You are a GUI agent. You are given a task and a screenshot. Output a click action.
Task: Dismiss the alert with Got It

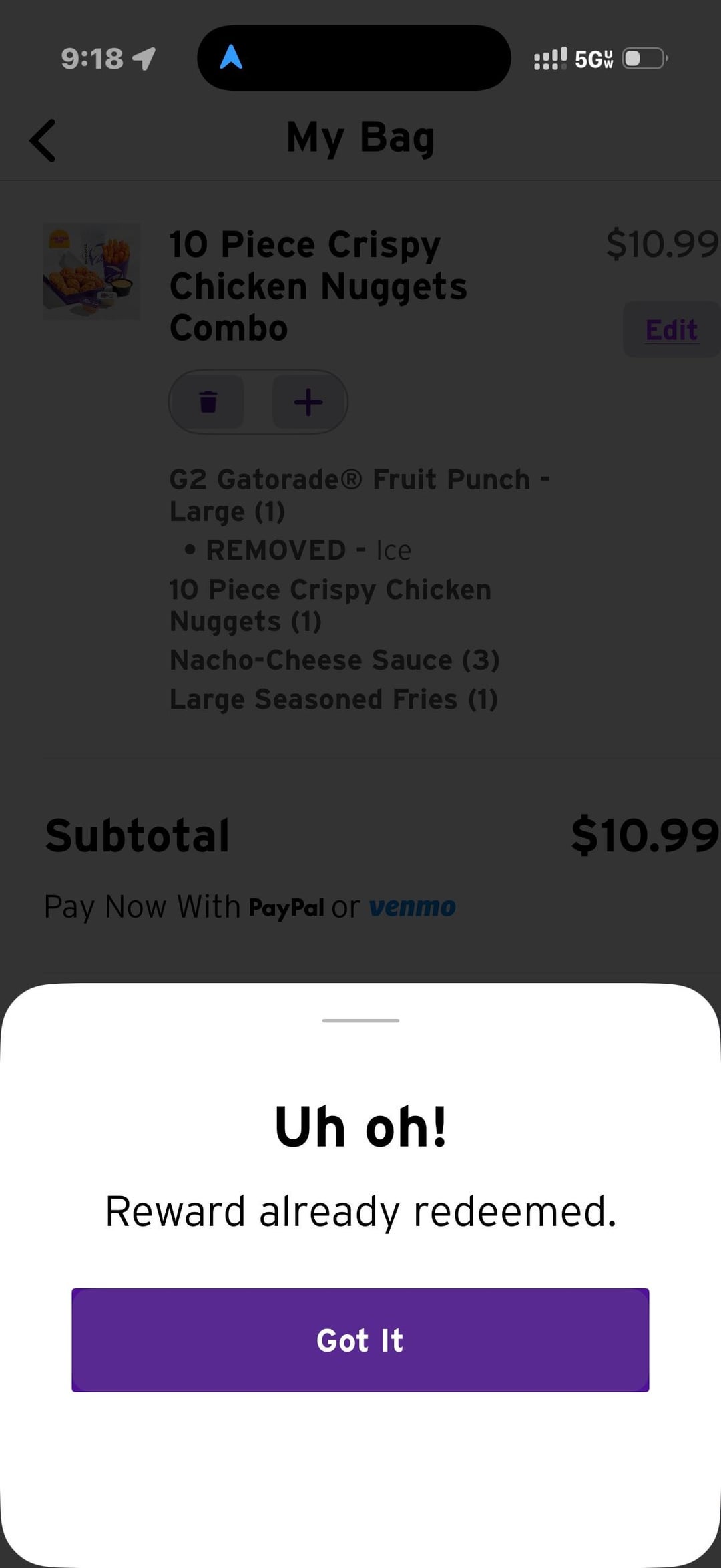pyautogui.click(x=360, y=1340)
